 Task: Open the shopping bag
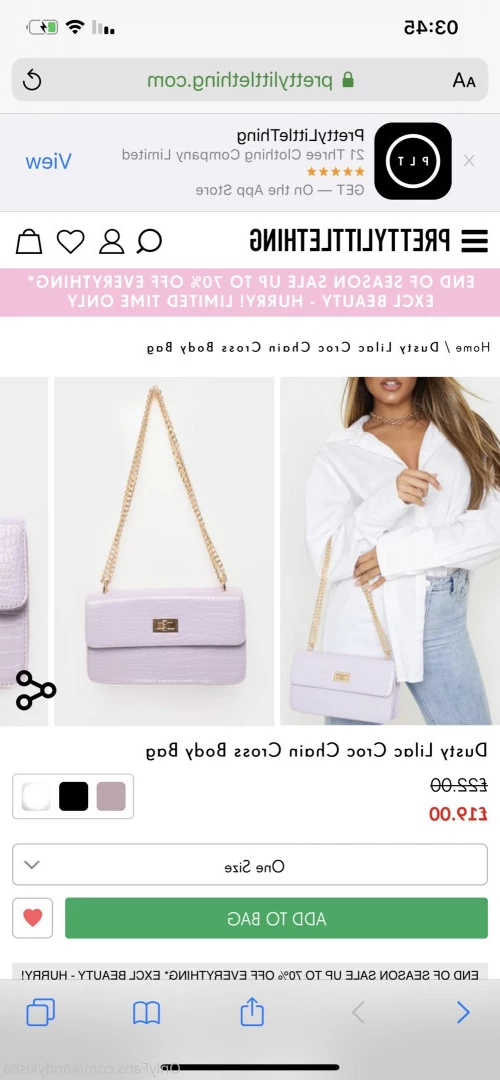coord(29,241)
